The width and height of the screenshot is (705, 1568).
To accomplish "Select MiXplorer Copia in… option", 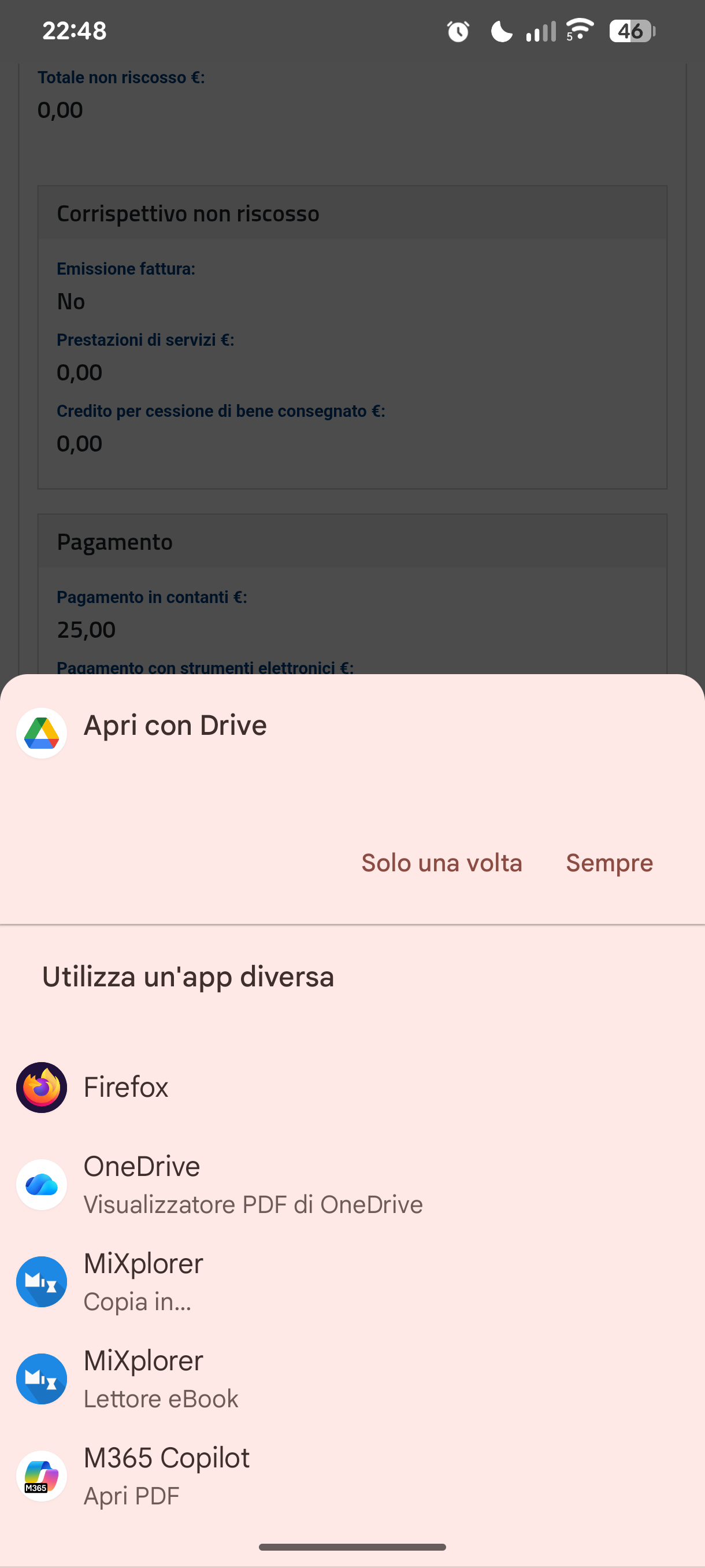I will tap(143, 1281).
